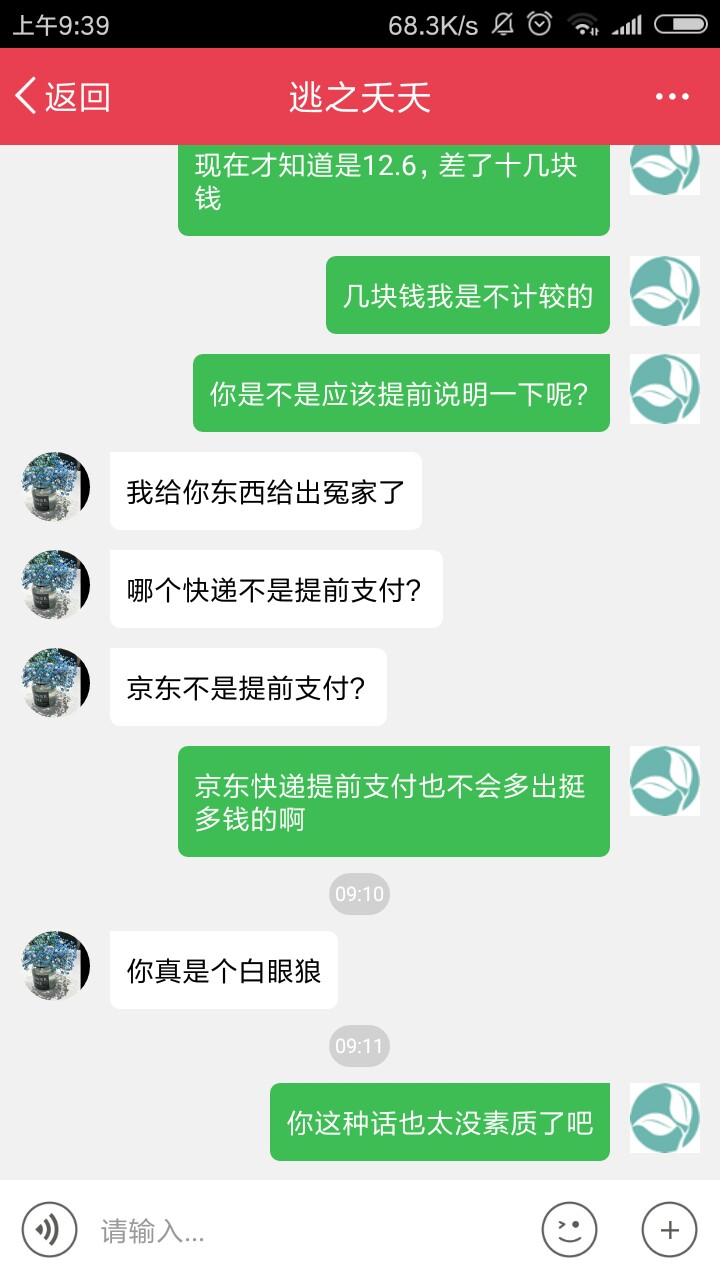Viewport: 720px width, 1280px height.
Task: Open the emoji picker
Action: [569, 1229]
